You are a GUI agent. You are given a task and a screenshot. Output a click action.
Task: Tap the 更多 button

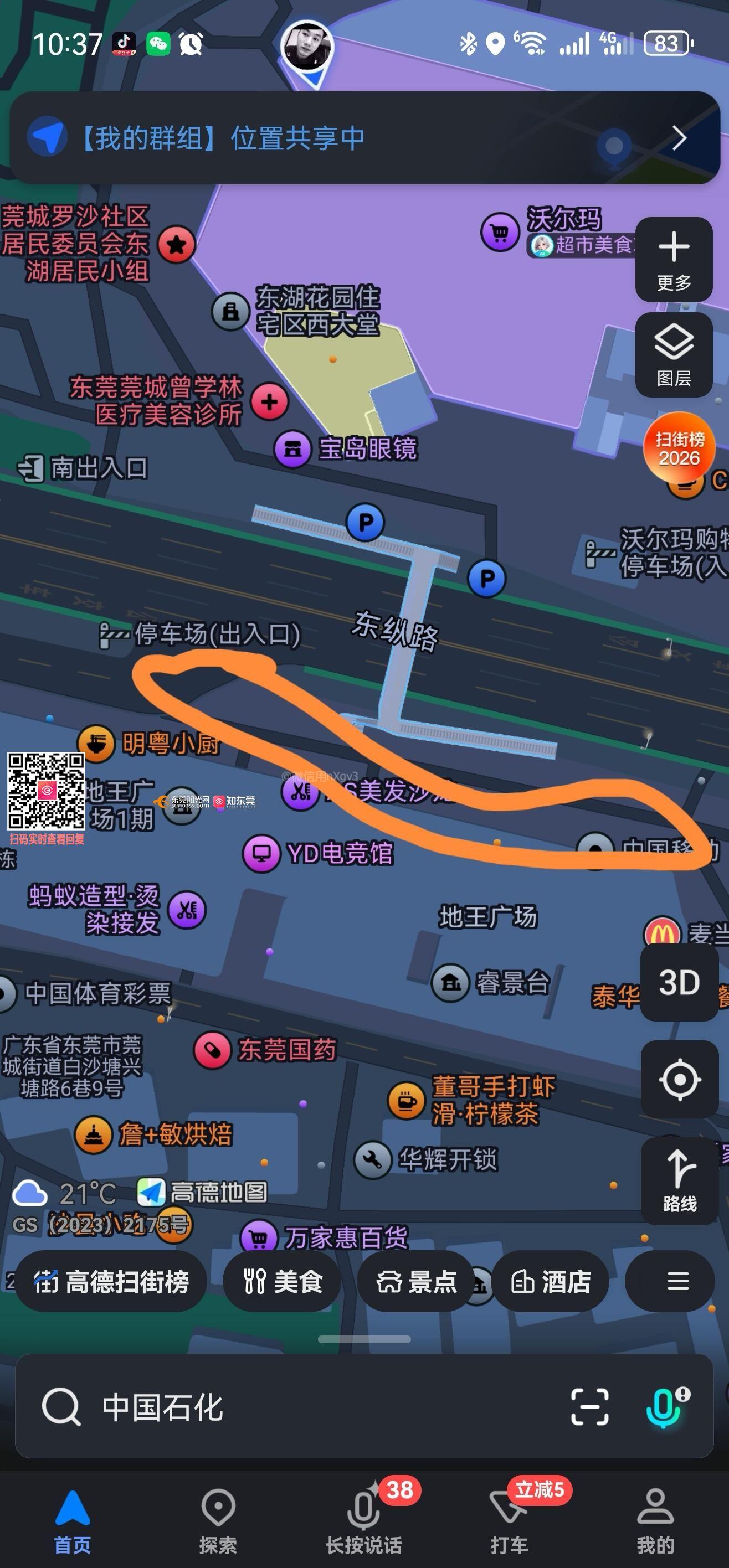click(x=674, y=259)
